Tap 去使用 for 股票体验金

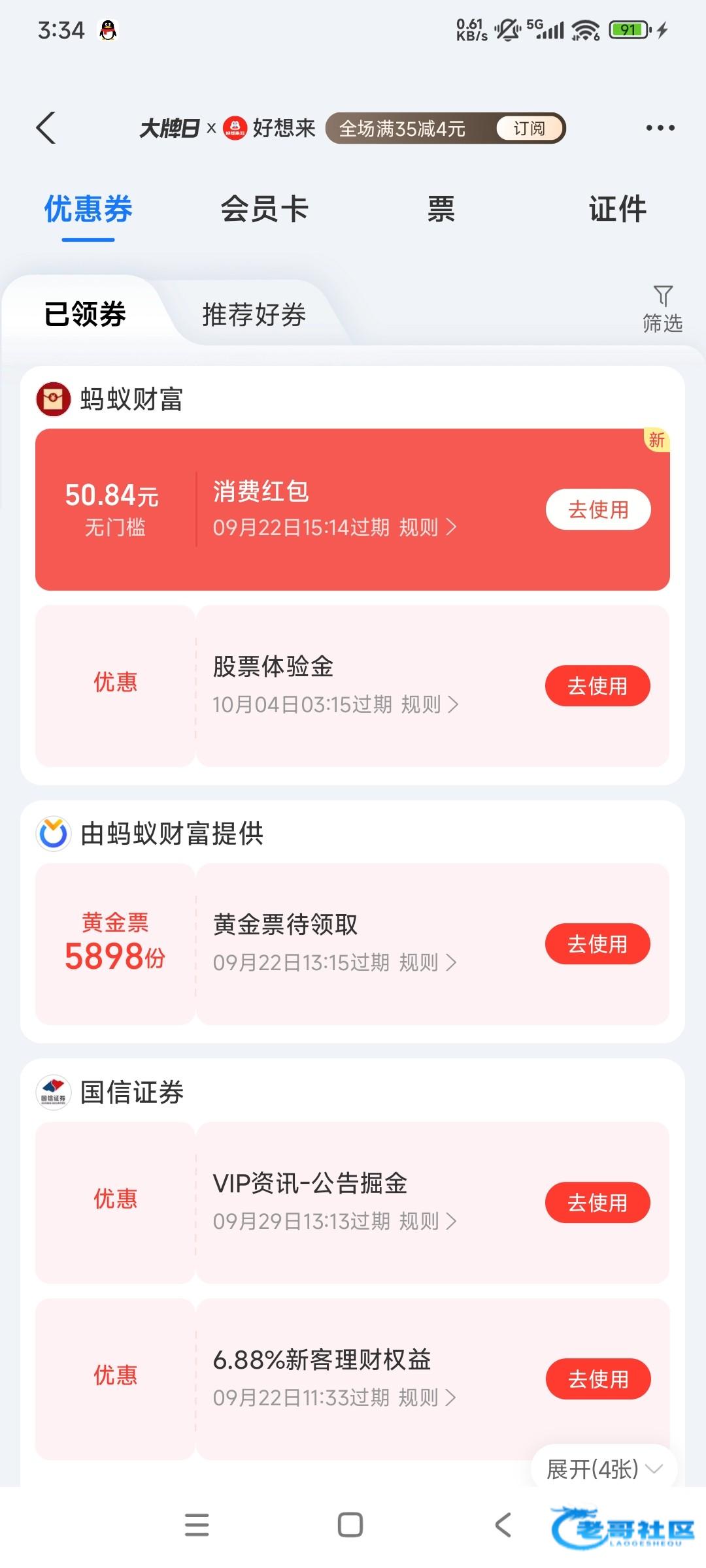coord(597,686)
